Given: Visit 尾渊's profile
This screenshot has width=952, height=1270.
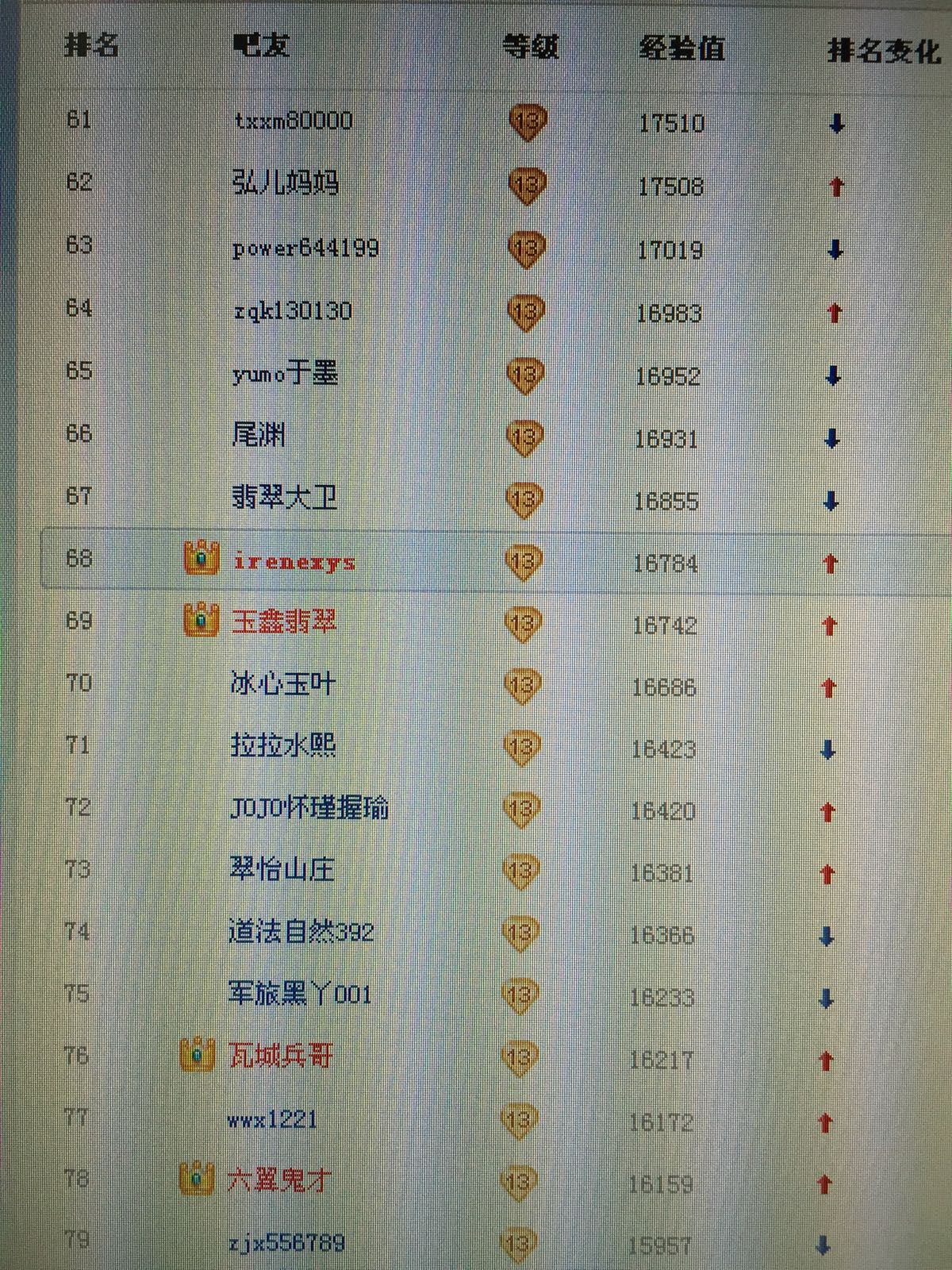Looking at the screenshot, I should click(259, 435).
